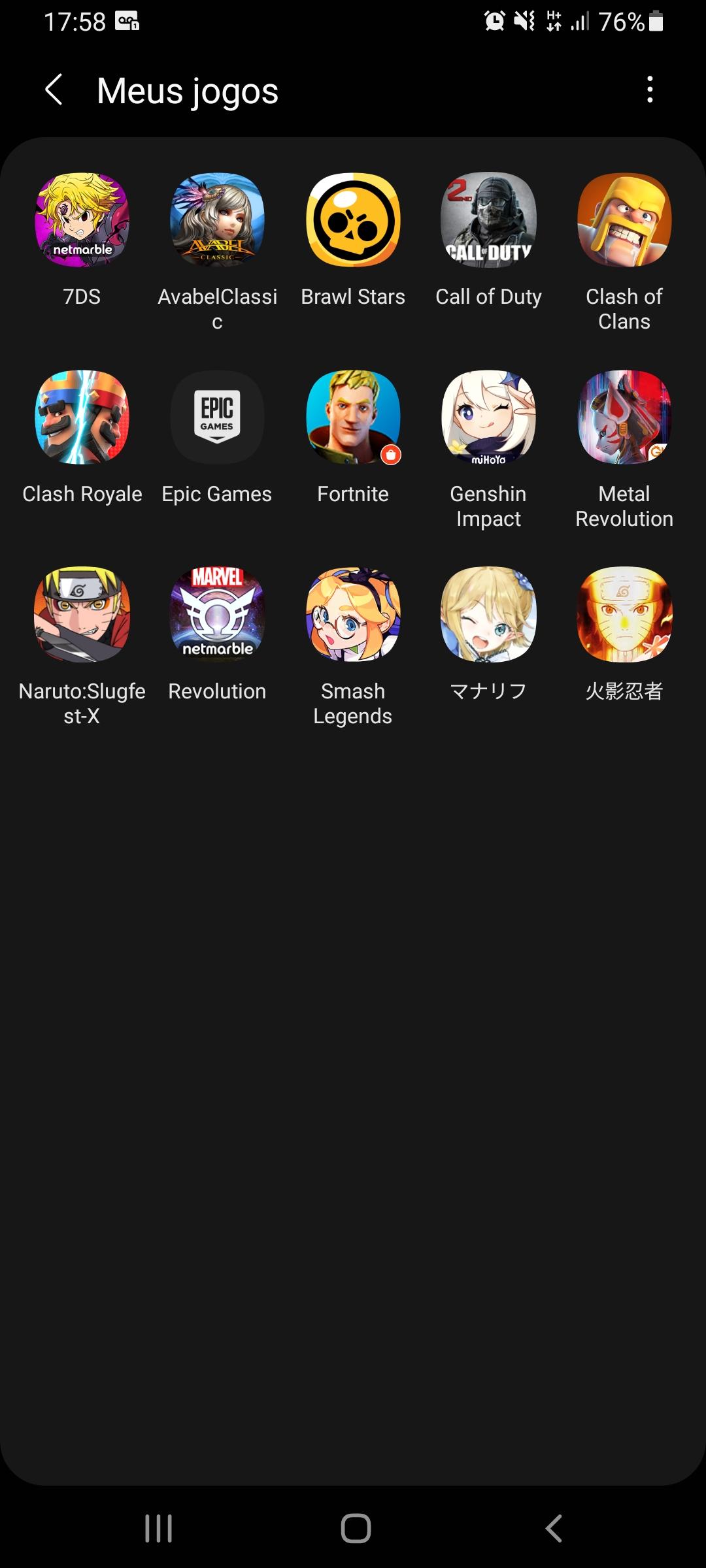This screenshot has width=706, height=1568.
Task: Open the Epic Games app
Action: tap(217, 418)
